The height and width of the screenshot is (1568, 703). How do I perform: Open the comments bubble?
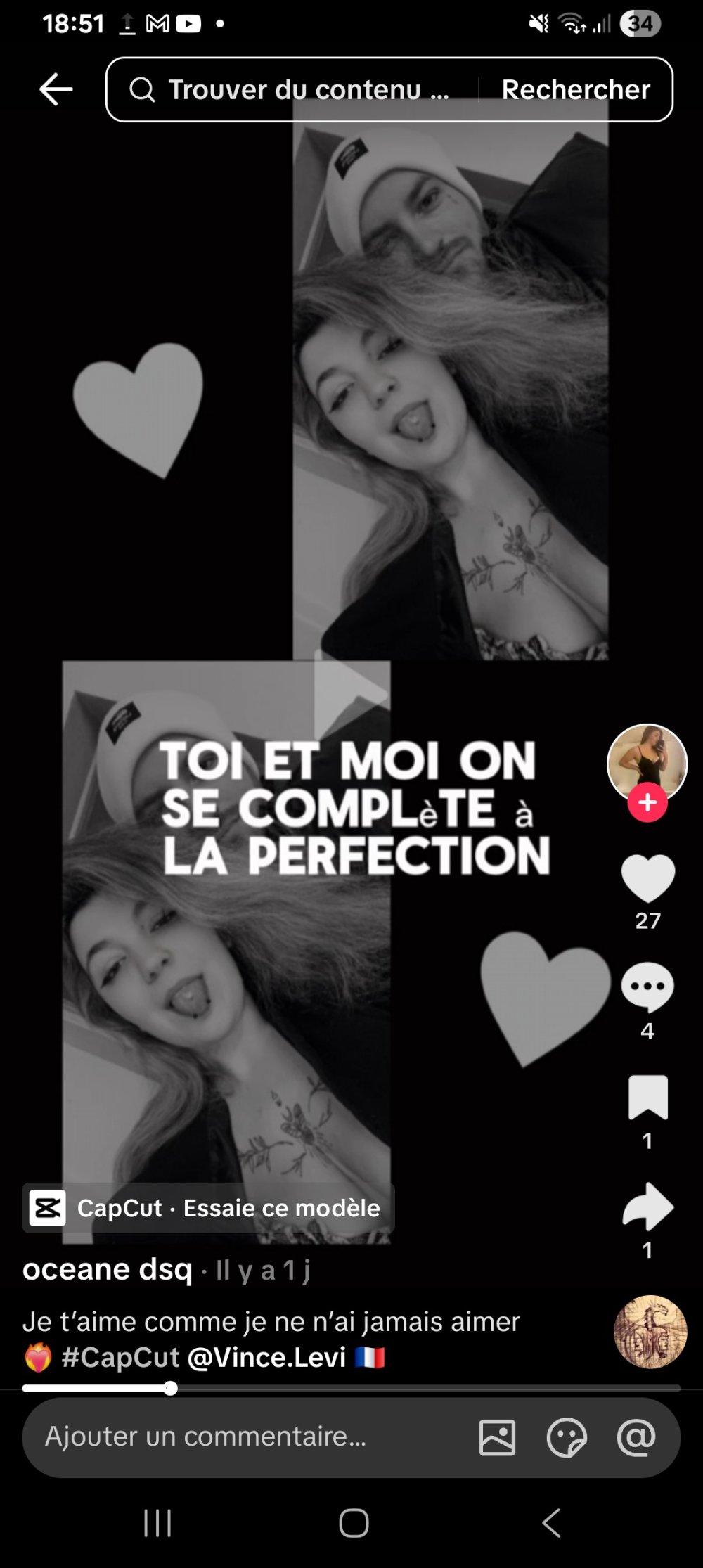647,986
